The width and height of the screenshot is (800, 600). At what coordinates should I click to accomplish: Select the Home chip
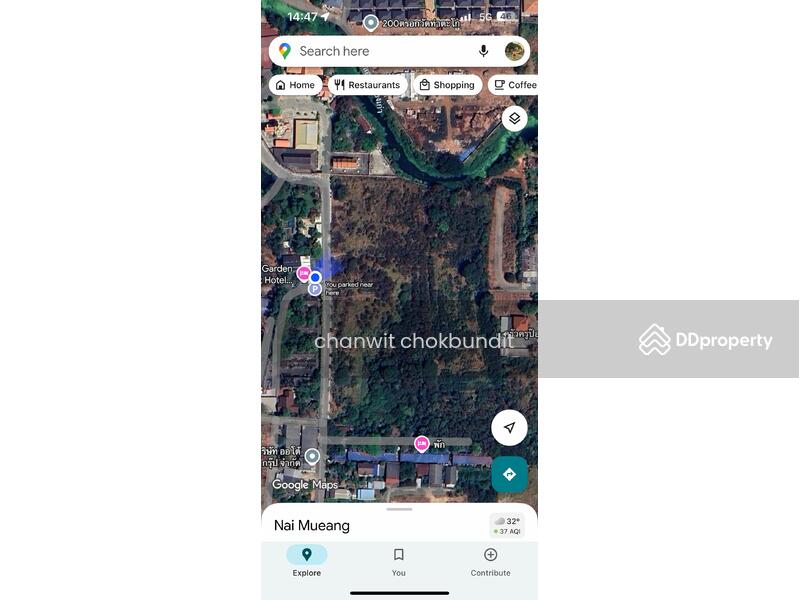pyautogui.click(x=295, y=85)
